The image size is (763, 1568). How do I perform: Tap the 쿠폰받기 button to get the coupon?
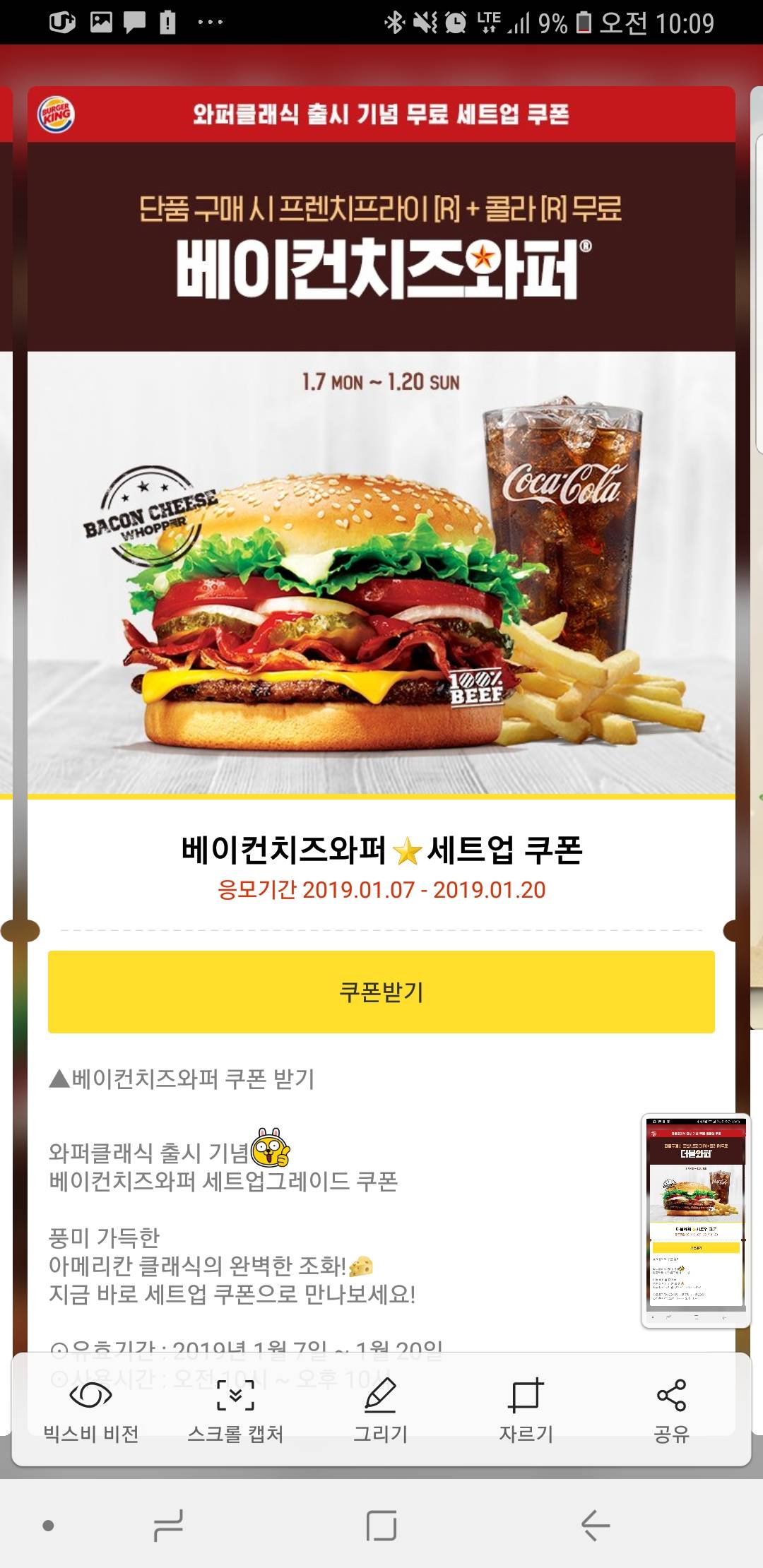(381, 992)
